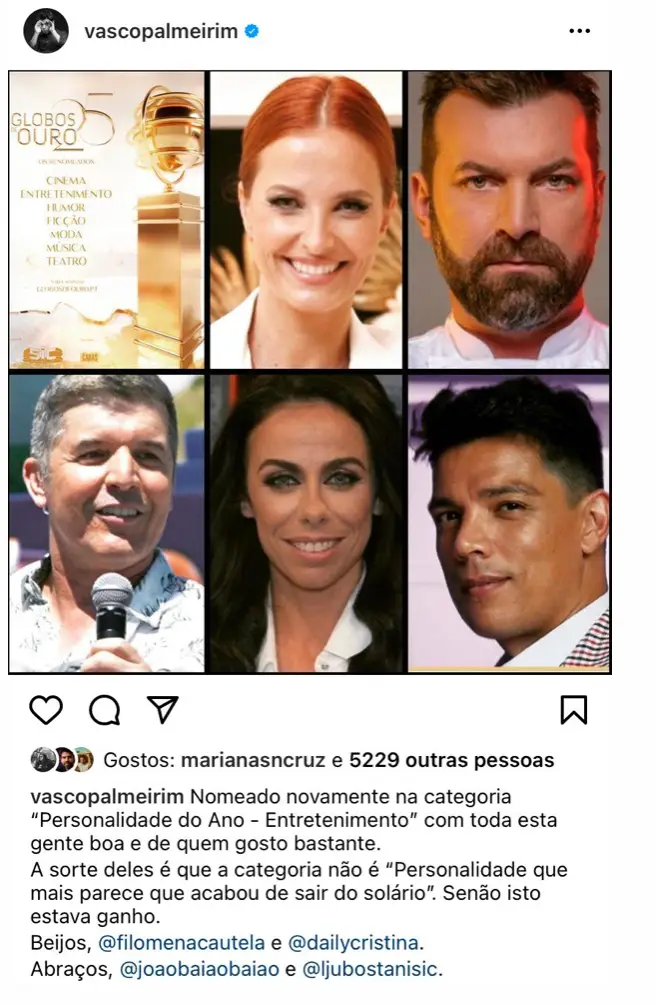Open the post's photo collage
Viewport: 656px width, 1004px height.
point(309,372)
